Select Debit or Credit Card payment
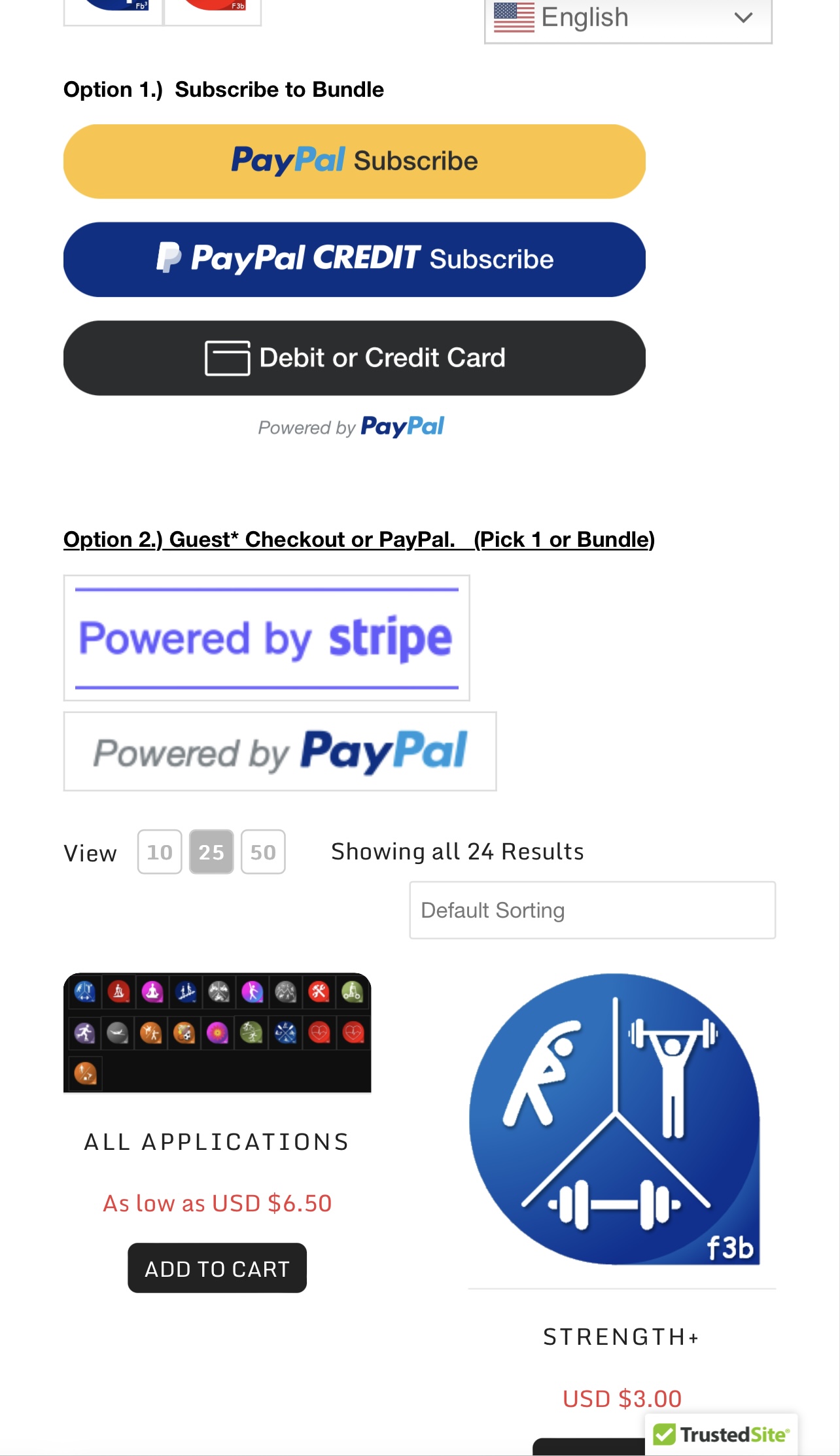Image resolution: width=840 pixels, height=1456 pixels. pos(354,358)
